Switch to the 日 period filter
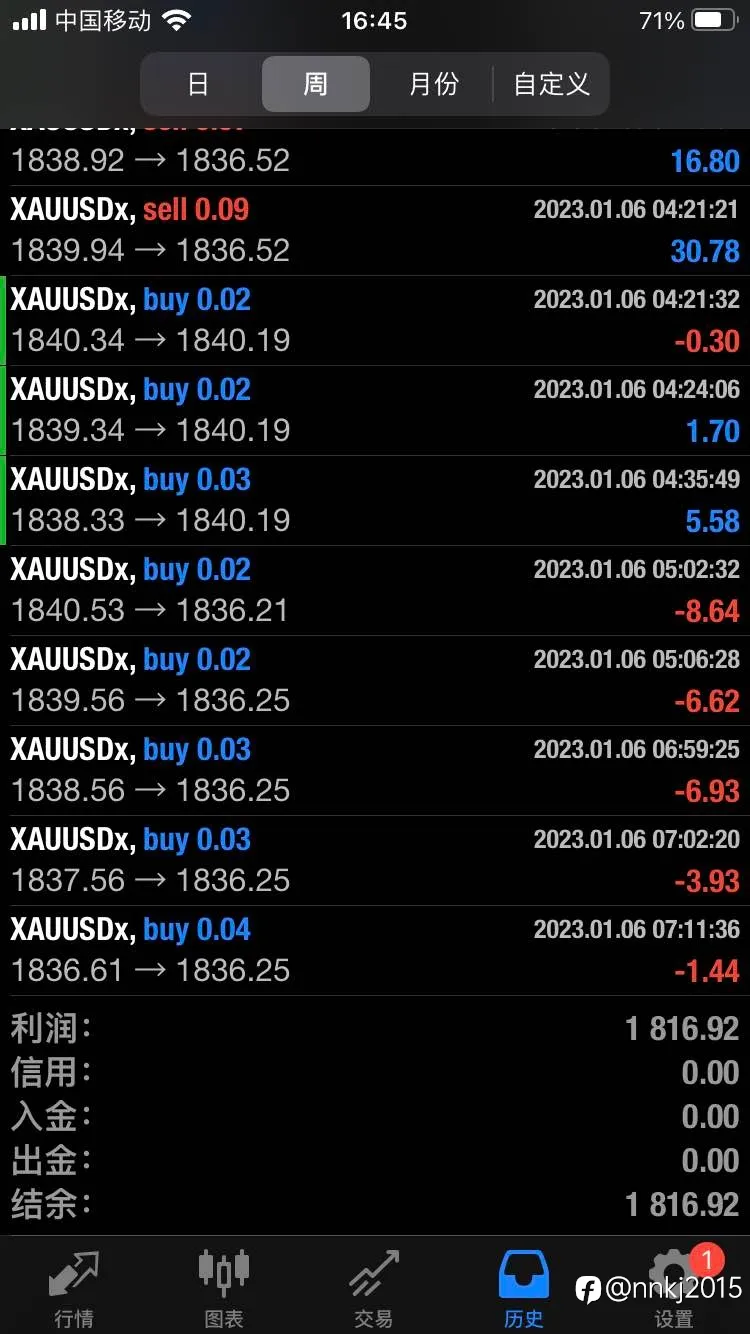Image resolution: width=750 pixels, height=1334 pixels. tap(198, 84)
